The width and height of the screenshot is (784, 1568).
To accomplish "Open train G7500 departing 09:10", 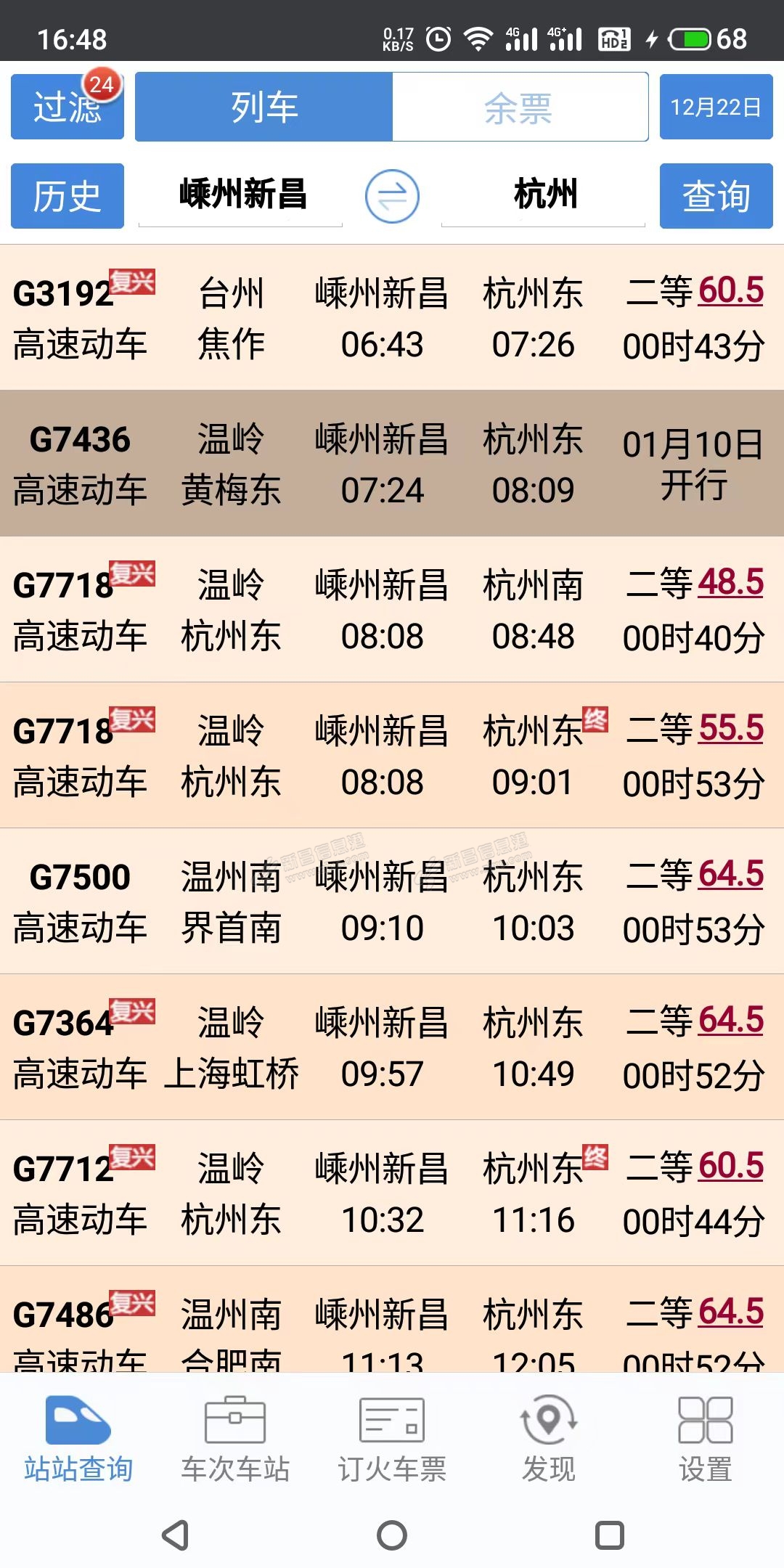I will click(x=392, y=902).
